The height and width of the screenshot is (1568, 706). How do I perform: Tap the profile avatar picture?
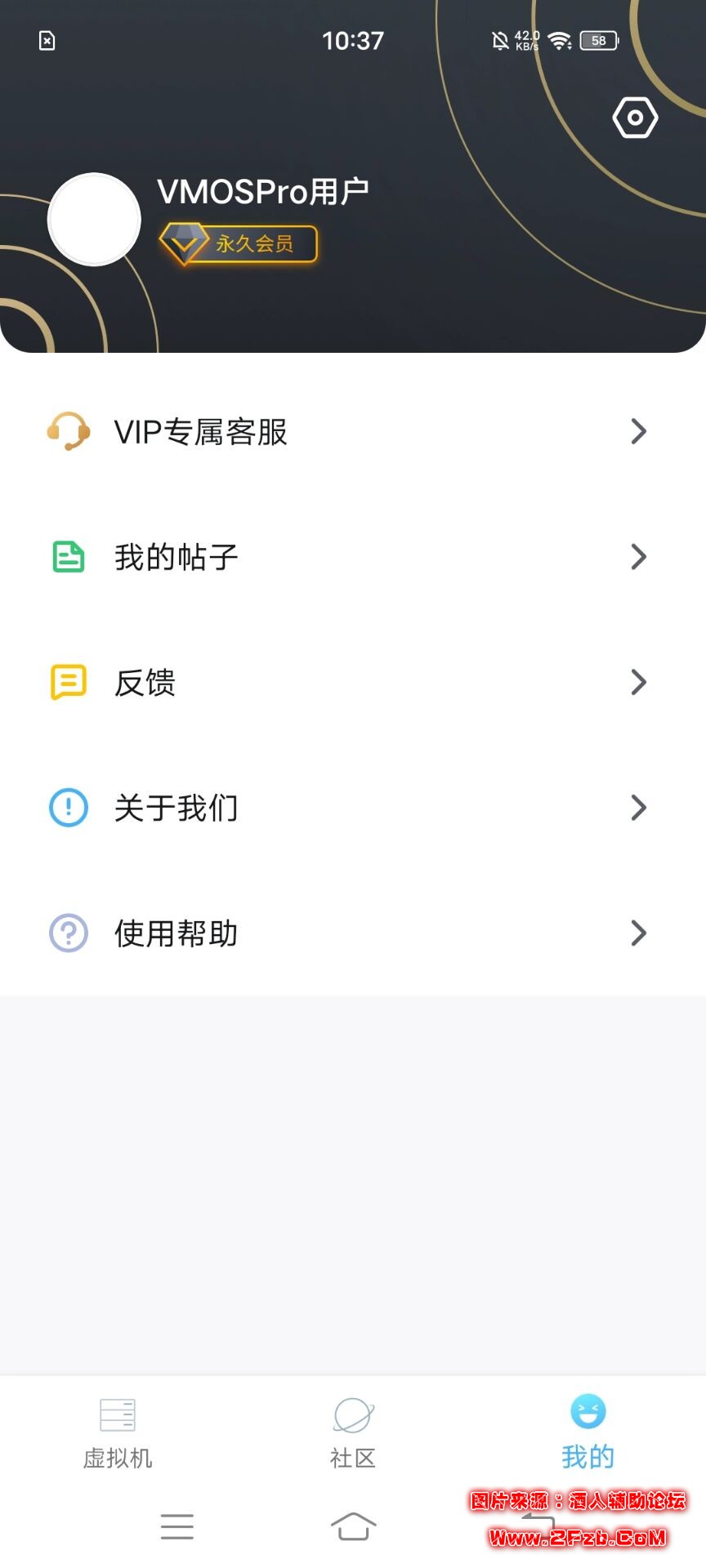click(95, 220)
